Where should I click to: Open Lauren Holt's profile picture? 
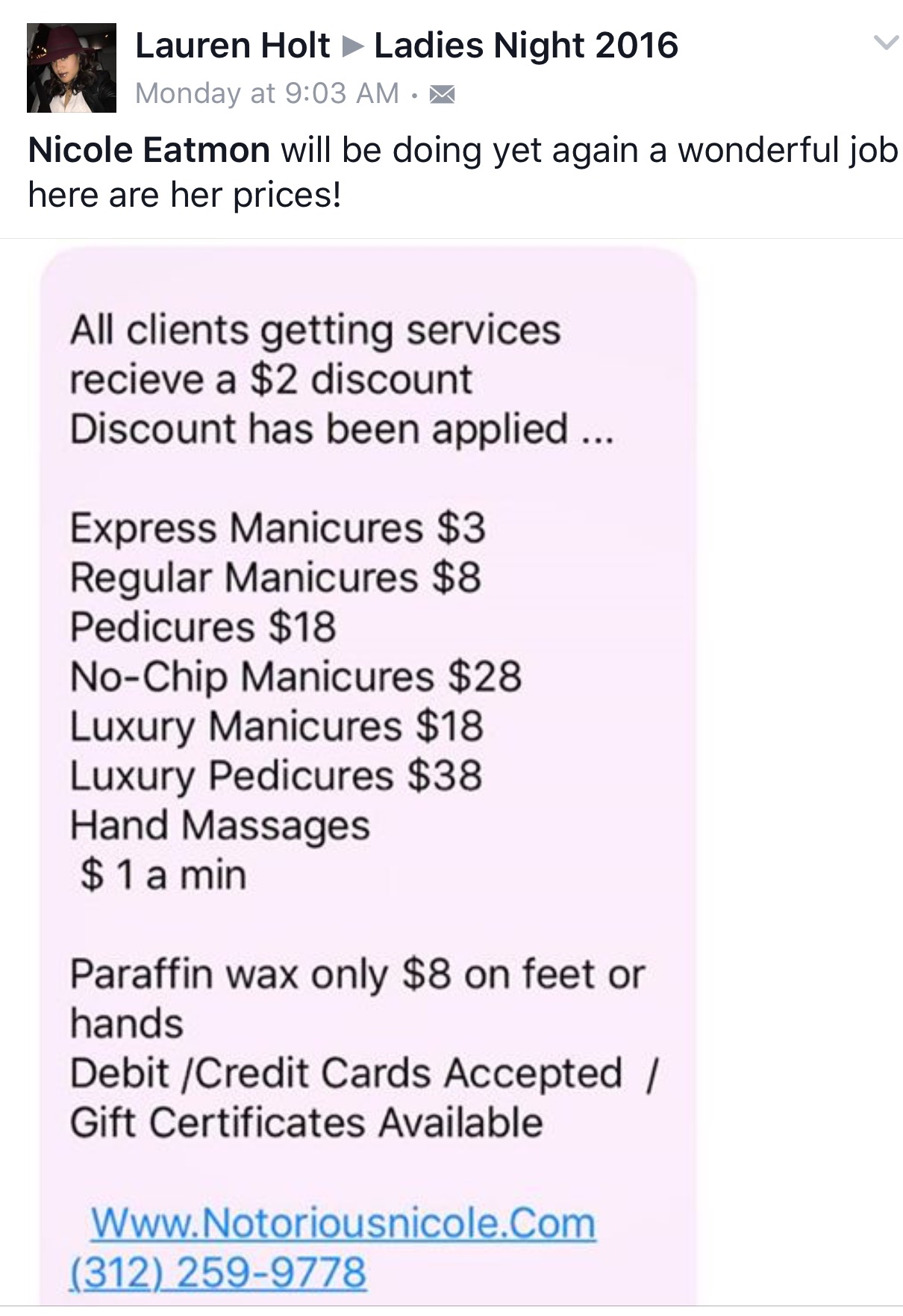(x=72, y=68)
